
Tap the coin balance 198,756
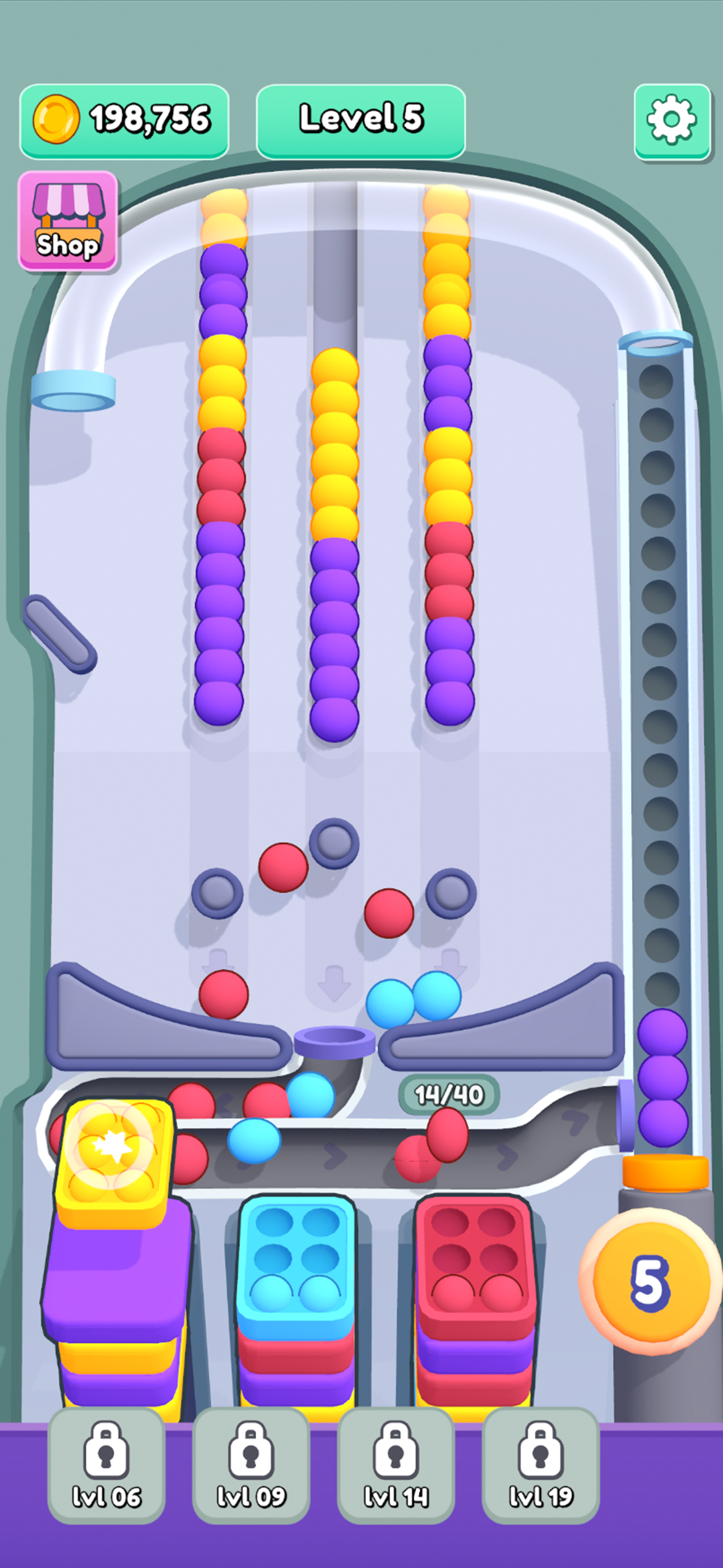(x=124, y=120)
